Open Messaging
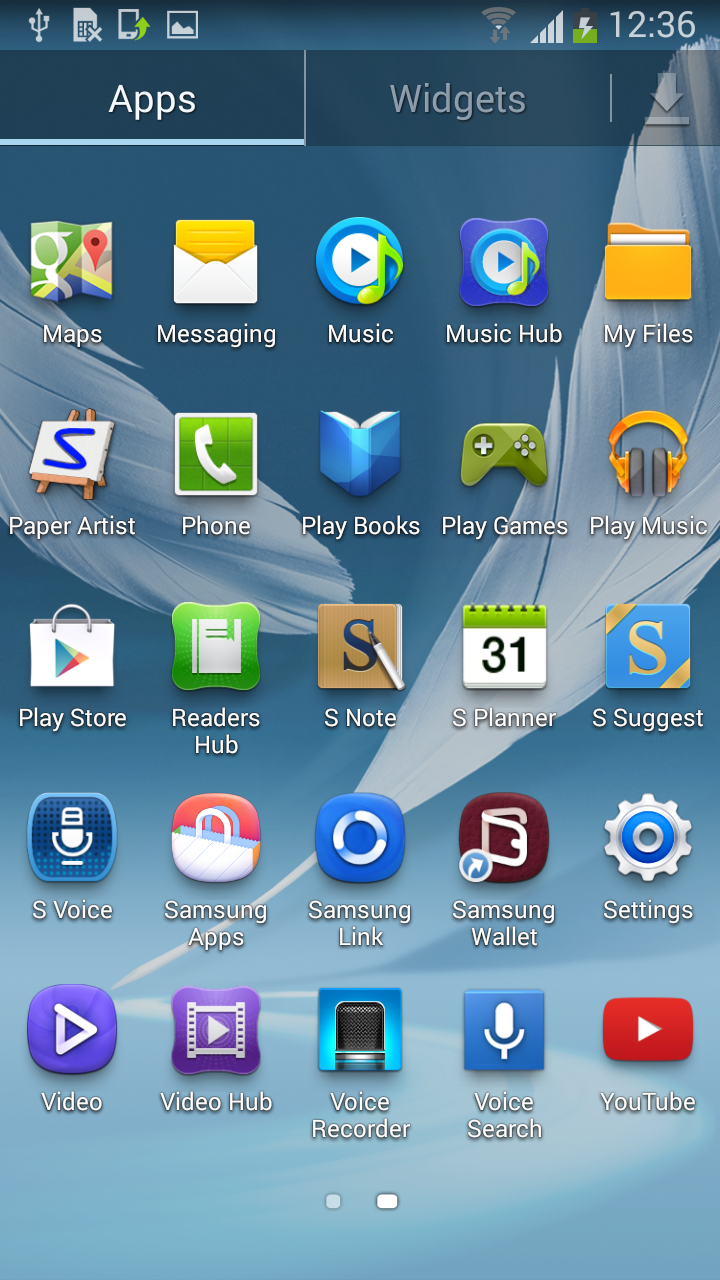 tap(216, 262)
